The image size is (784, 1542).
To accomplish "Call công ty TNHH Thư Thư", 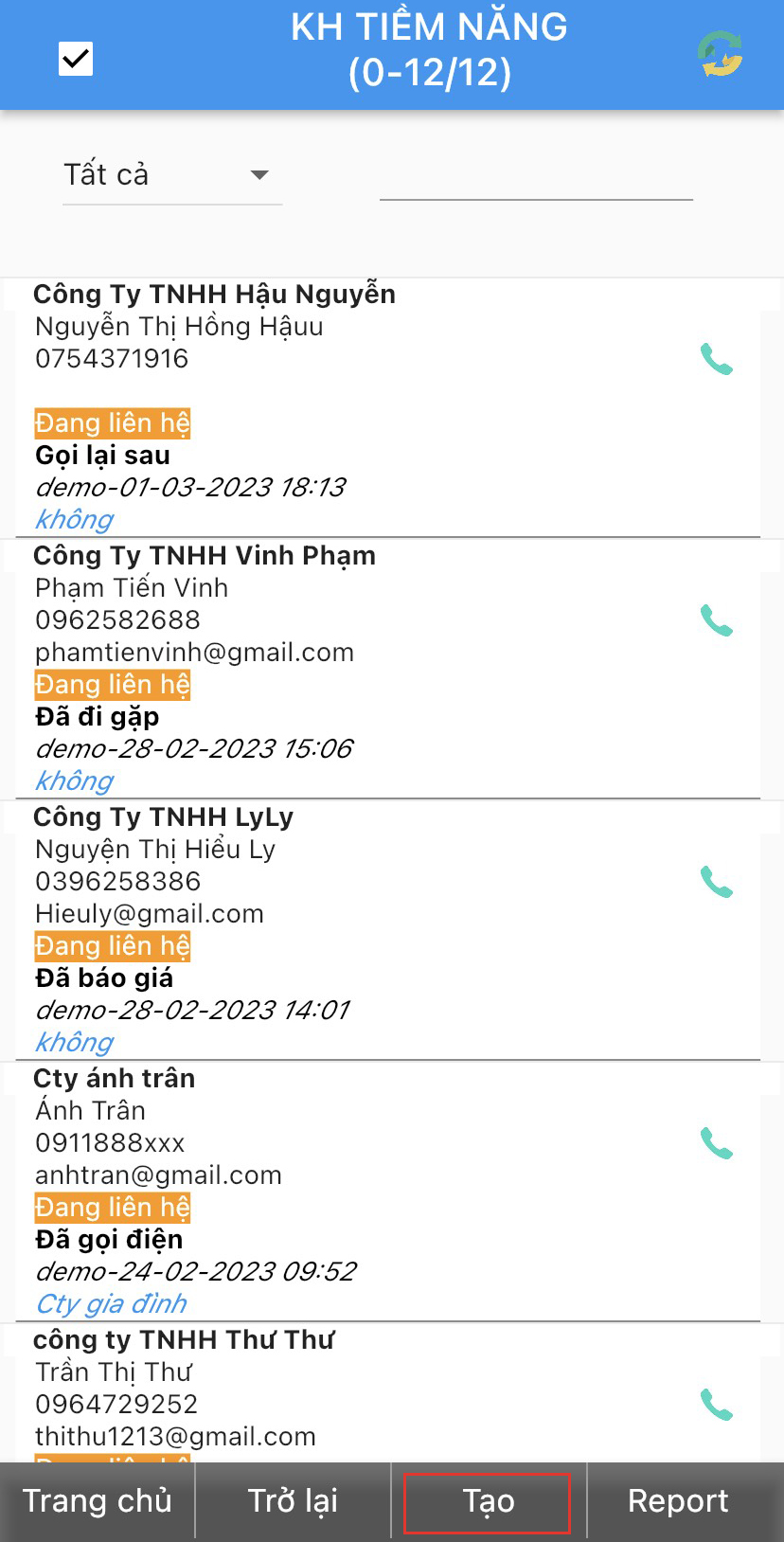I will coord(716,1404).
